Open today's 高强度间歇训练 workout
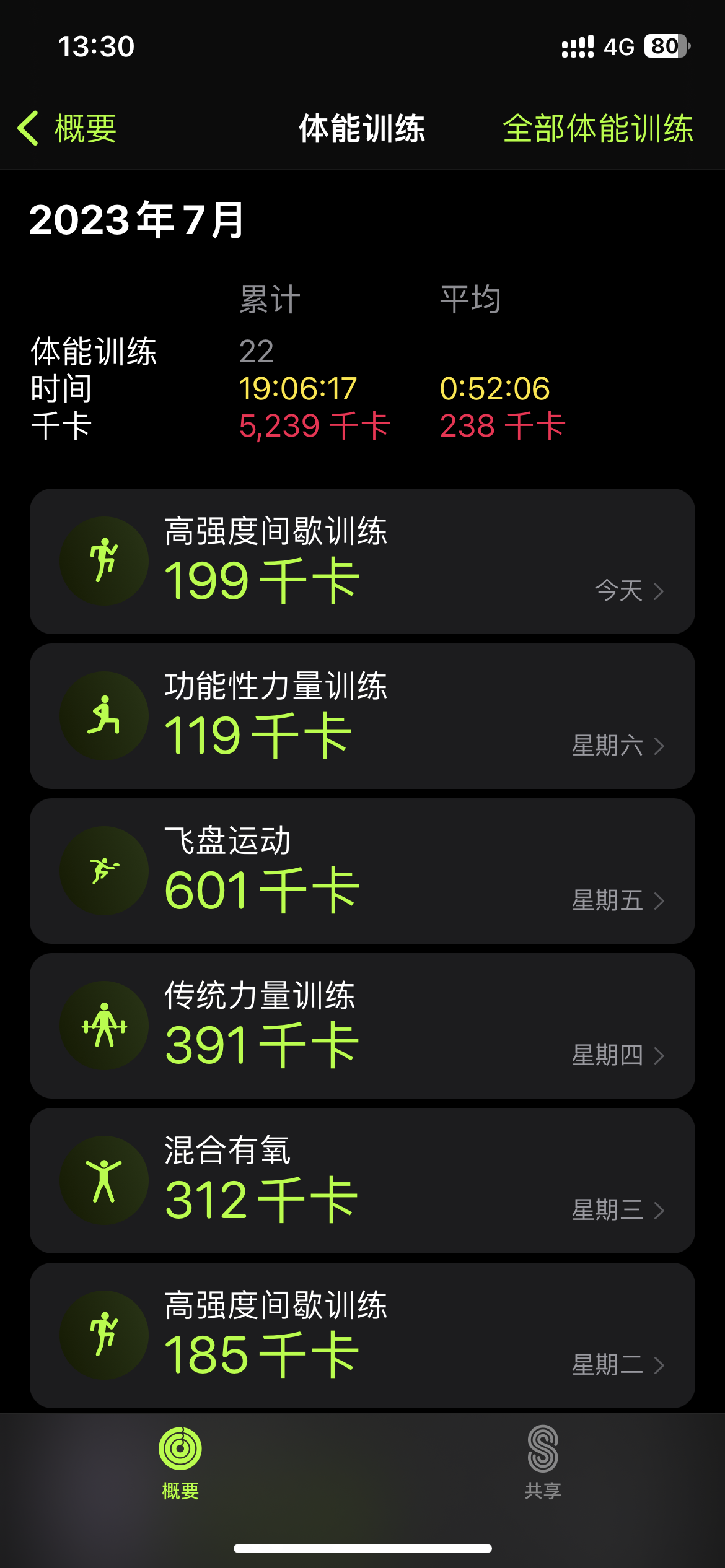The width and height of the screenshot is (725, 1568). [x=362, y=561]
